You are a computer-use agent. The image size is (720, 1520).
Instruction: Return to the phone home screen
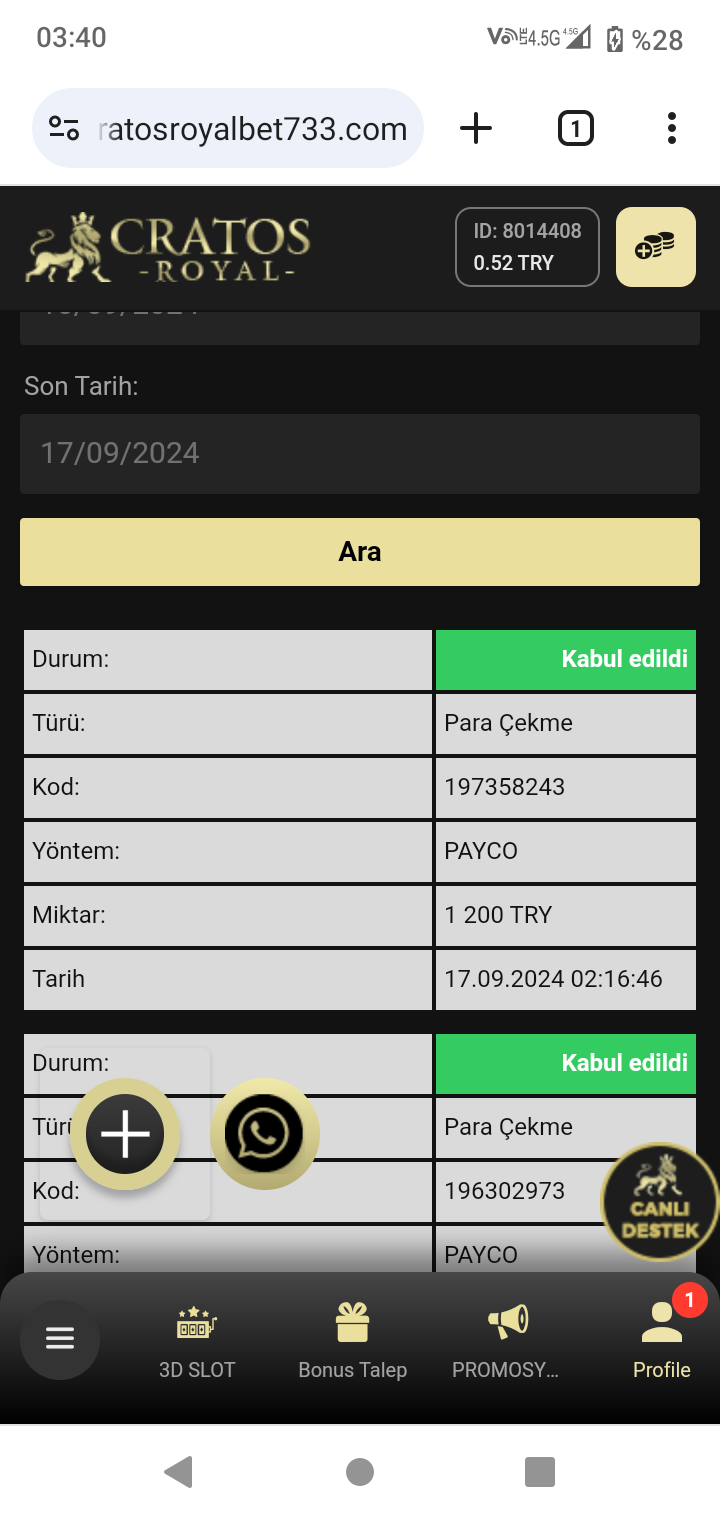pos(360,1472)
